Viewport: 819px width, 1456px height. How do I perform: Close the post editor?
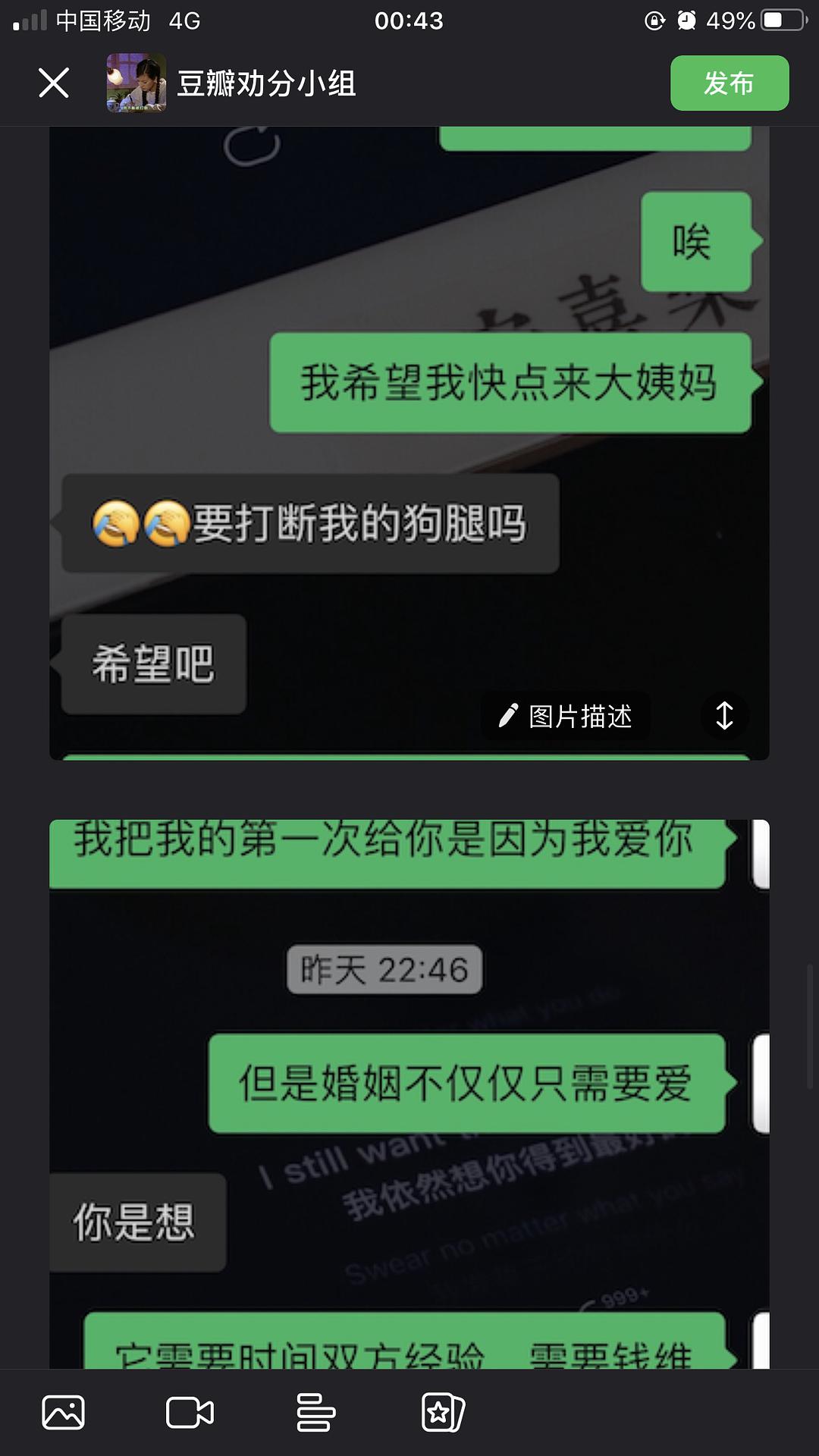[x=54, y=83]
